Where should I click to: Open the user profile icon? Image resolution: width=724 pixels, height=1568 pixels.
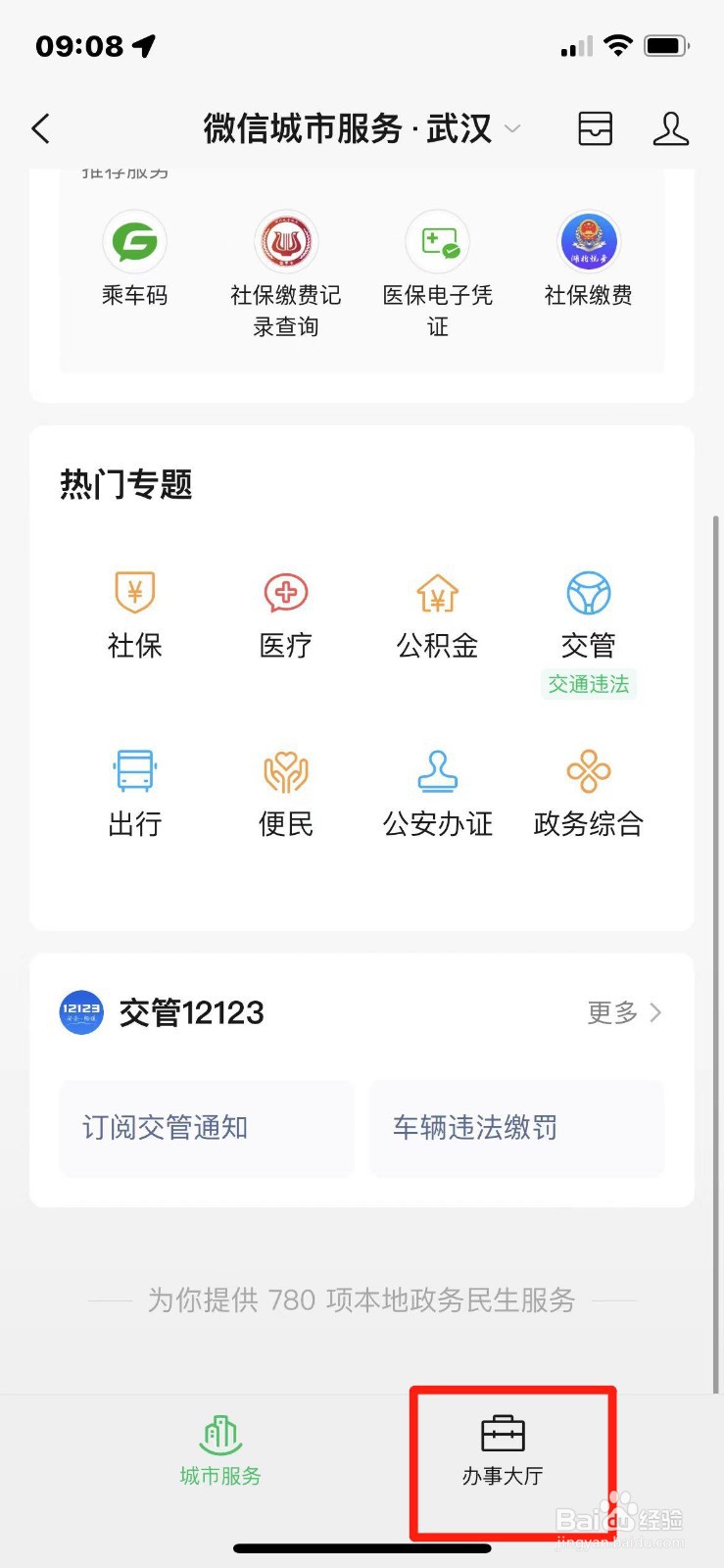point(670,128)
